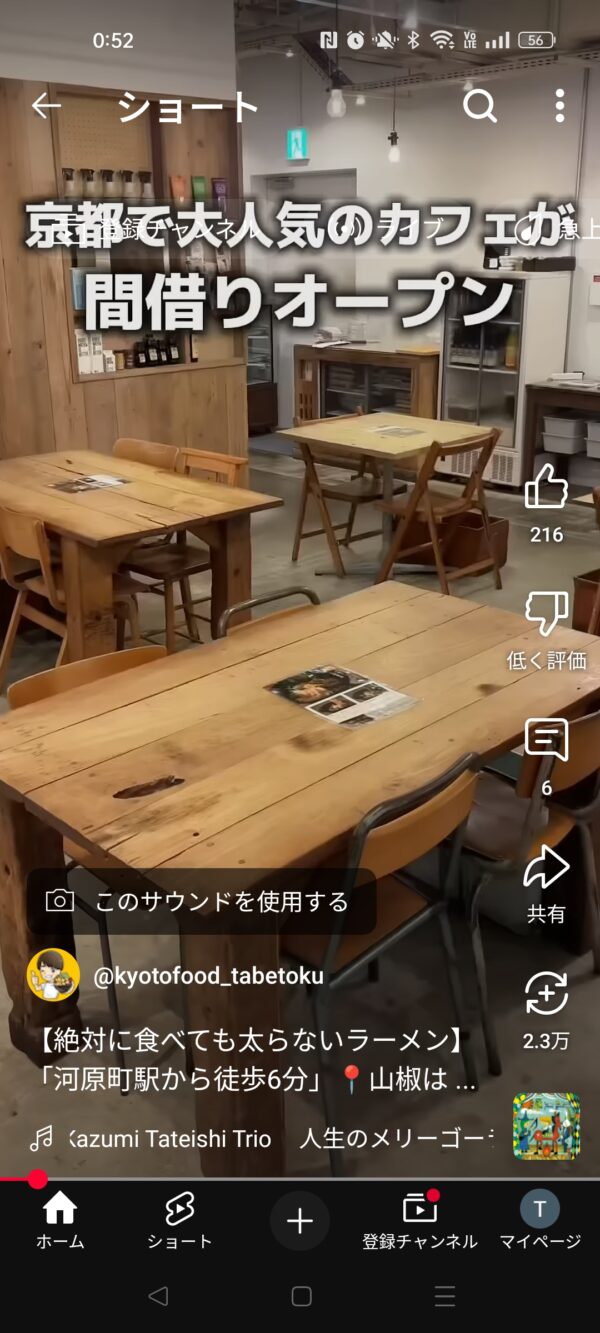600x1333 pixels.
Task: Open the マイページ tab
Action: (x=540, y=1221)
